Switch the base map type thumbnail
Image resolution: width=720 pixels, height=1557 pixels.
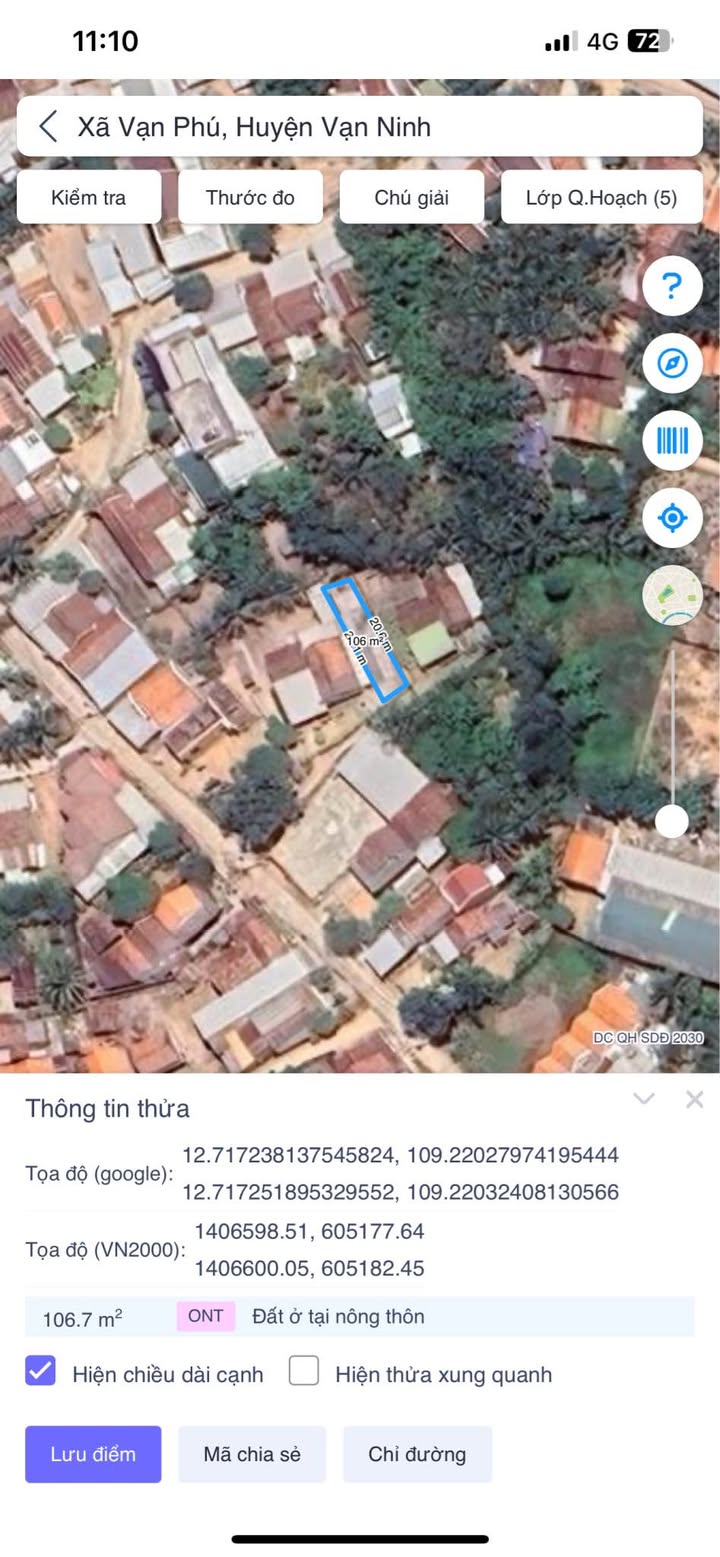coord(672,596)
